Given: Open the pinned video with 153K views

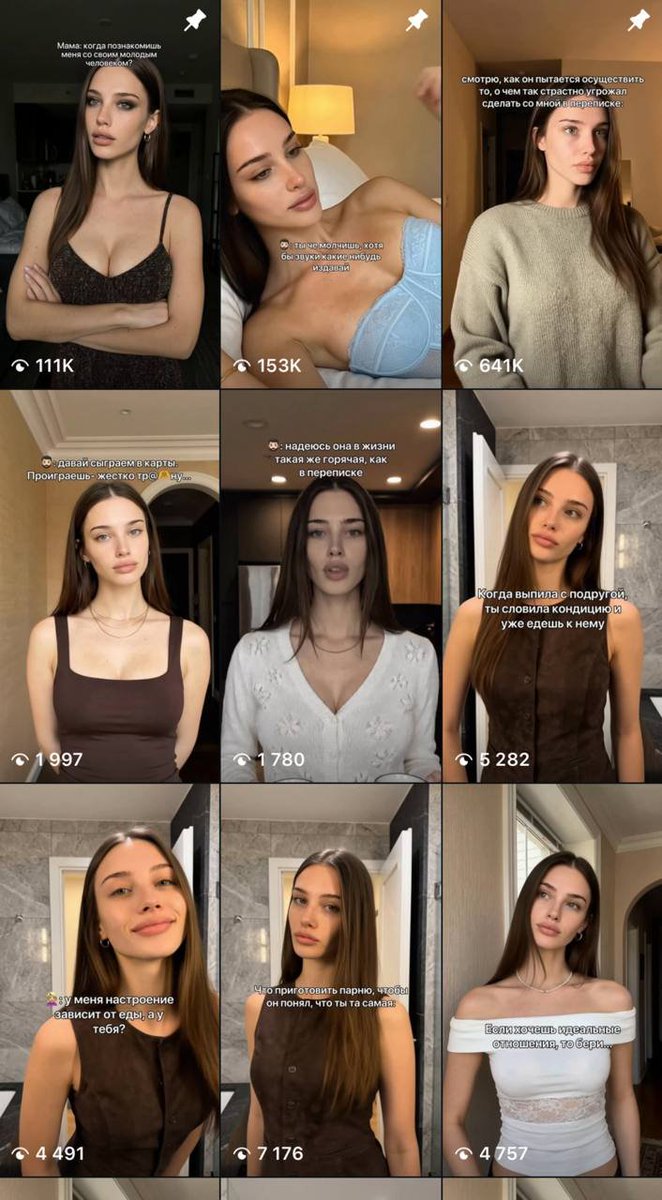Looking at the screenshot, I should [x=331, y=194].
